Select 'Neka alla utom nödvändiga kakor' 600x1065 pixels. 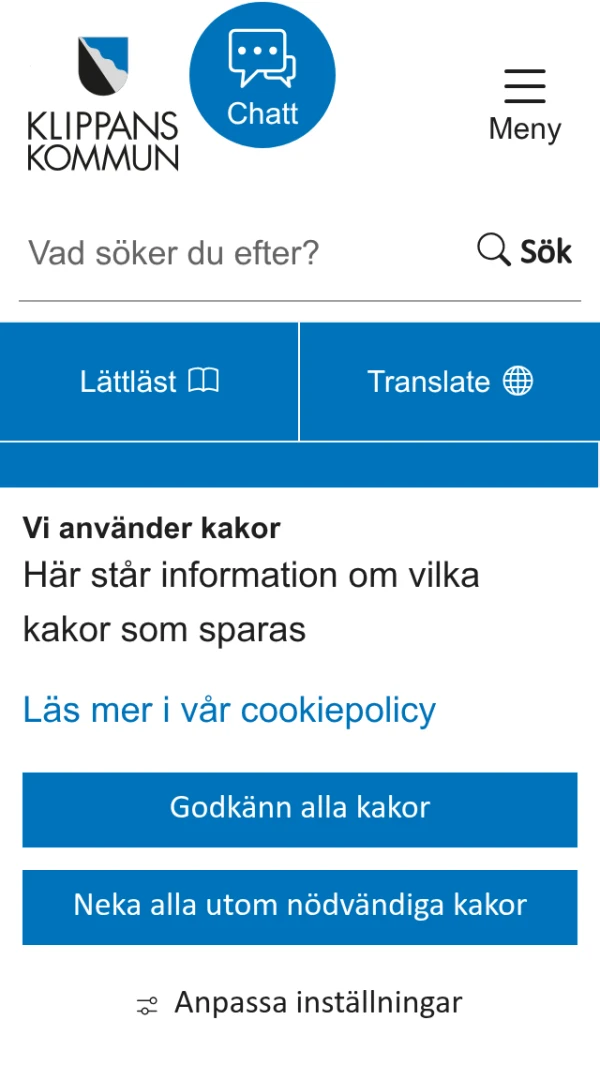click(300, 906)
